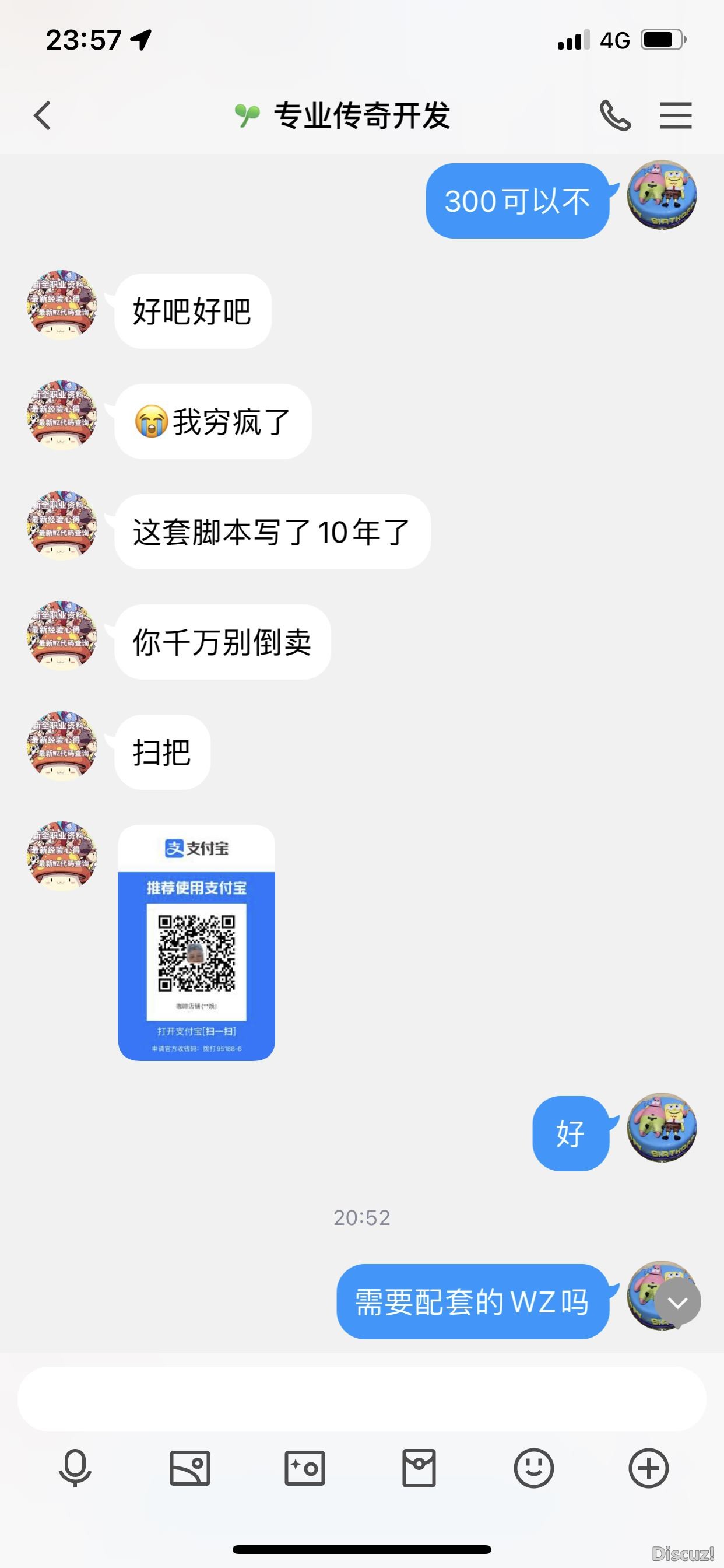Open my avatar next to 300可以不
The image size is (724, 1568).
pos(662,195)
